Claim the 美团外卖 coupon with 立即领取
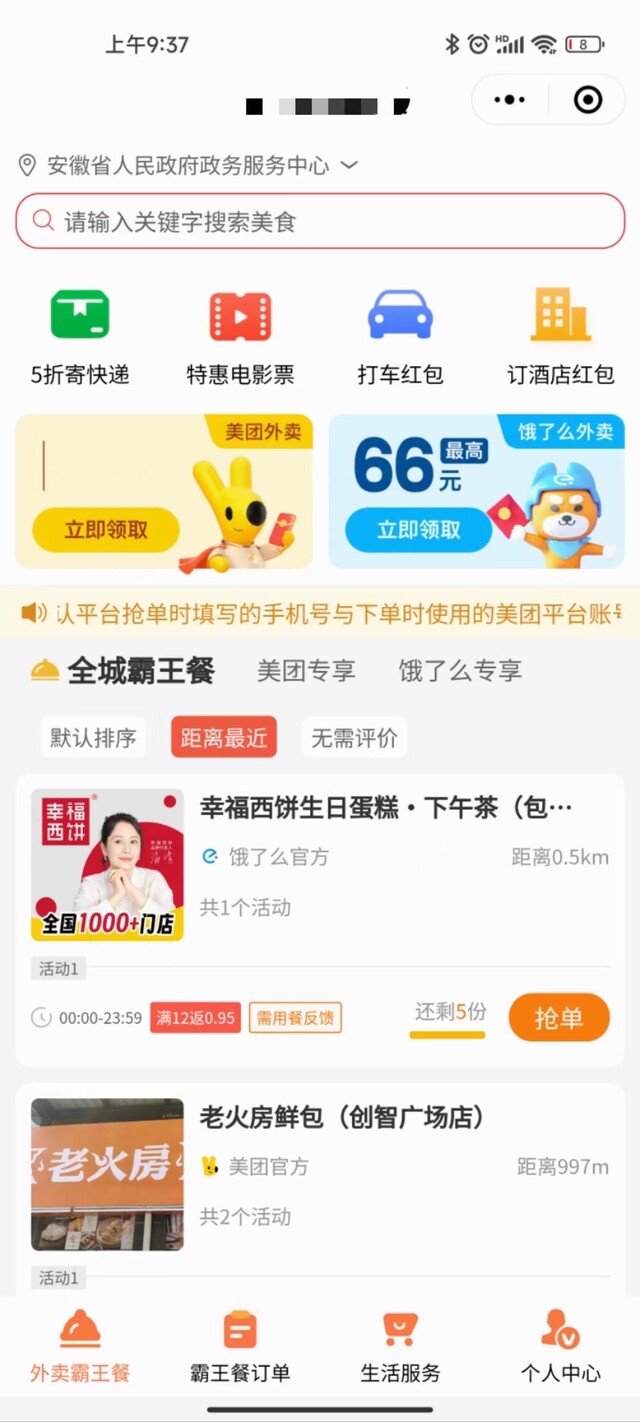The image size is (640, 1422). (106, 529)
